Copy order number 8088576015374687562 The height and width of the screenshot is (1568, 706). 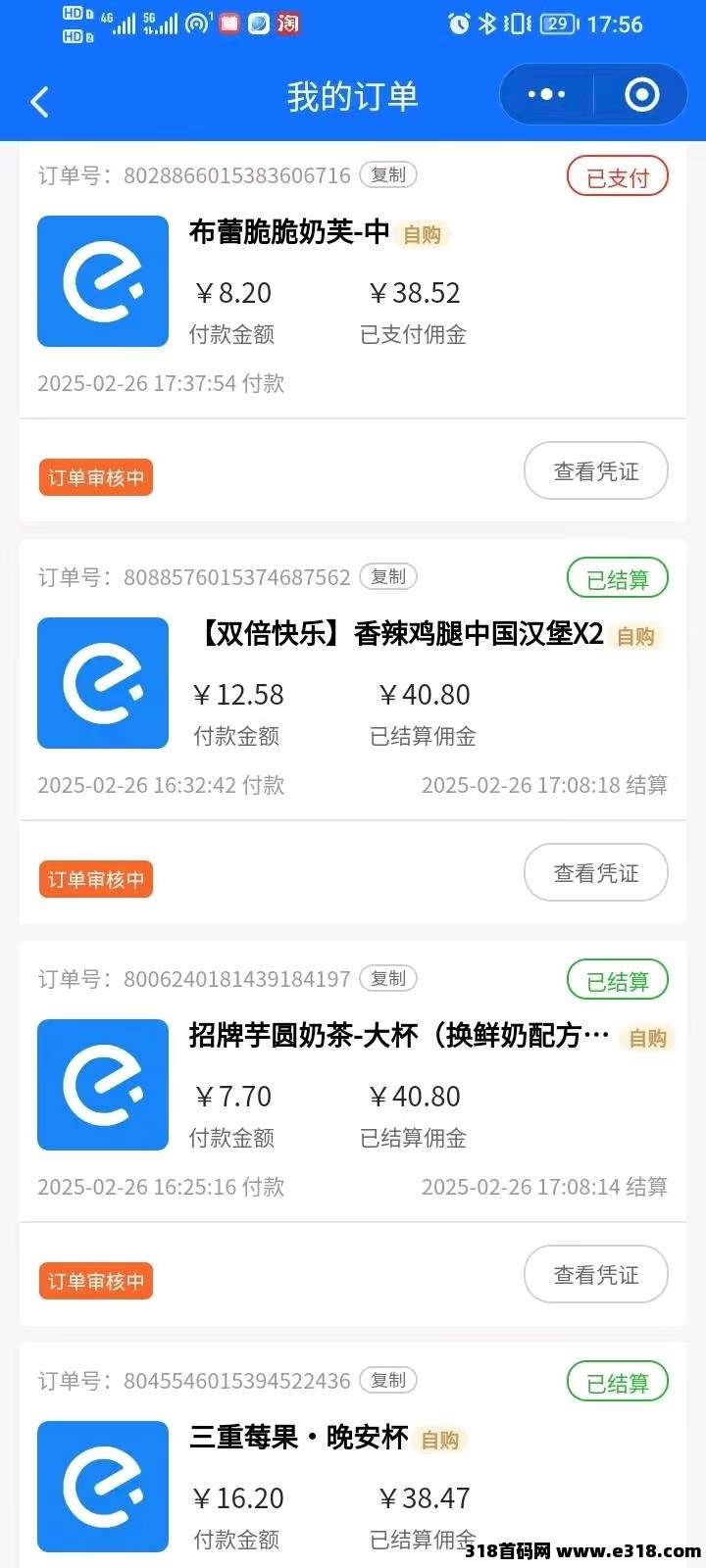click(x=388, y=577)
